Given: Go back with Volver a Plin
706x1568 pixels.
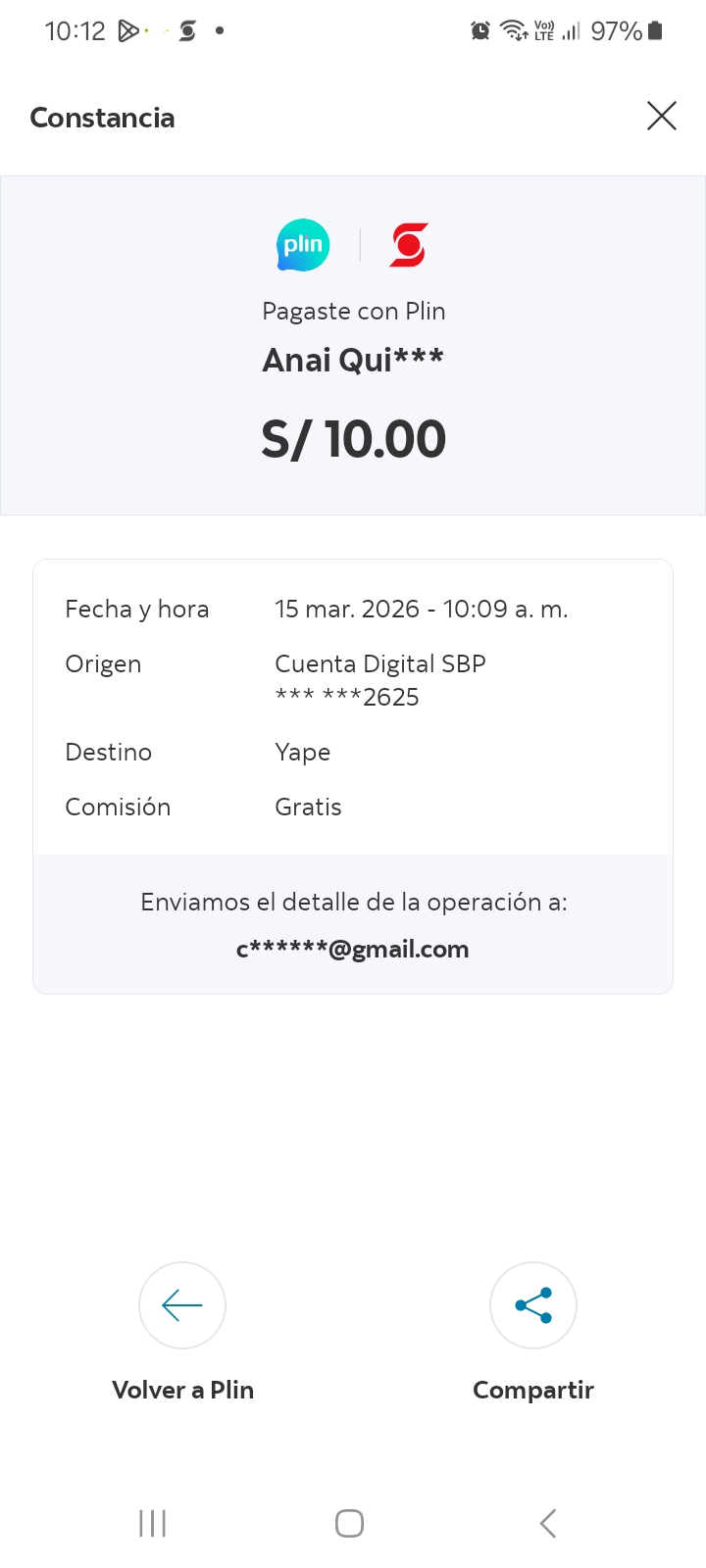Looking at the screenshot, I should (182, 1305).
